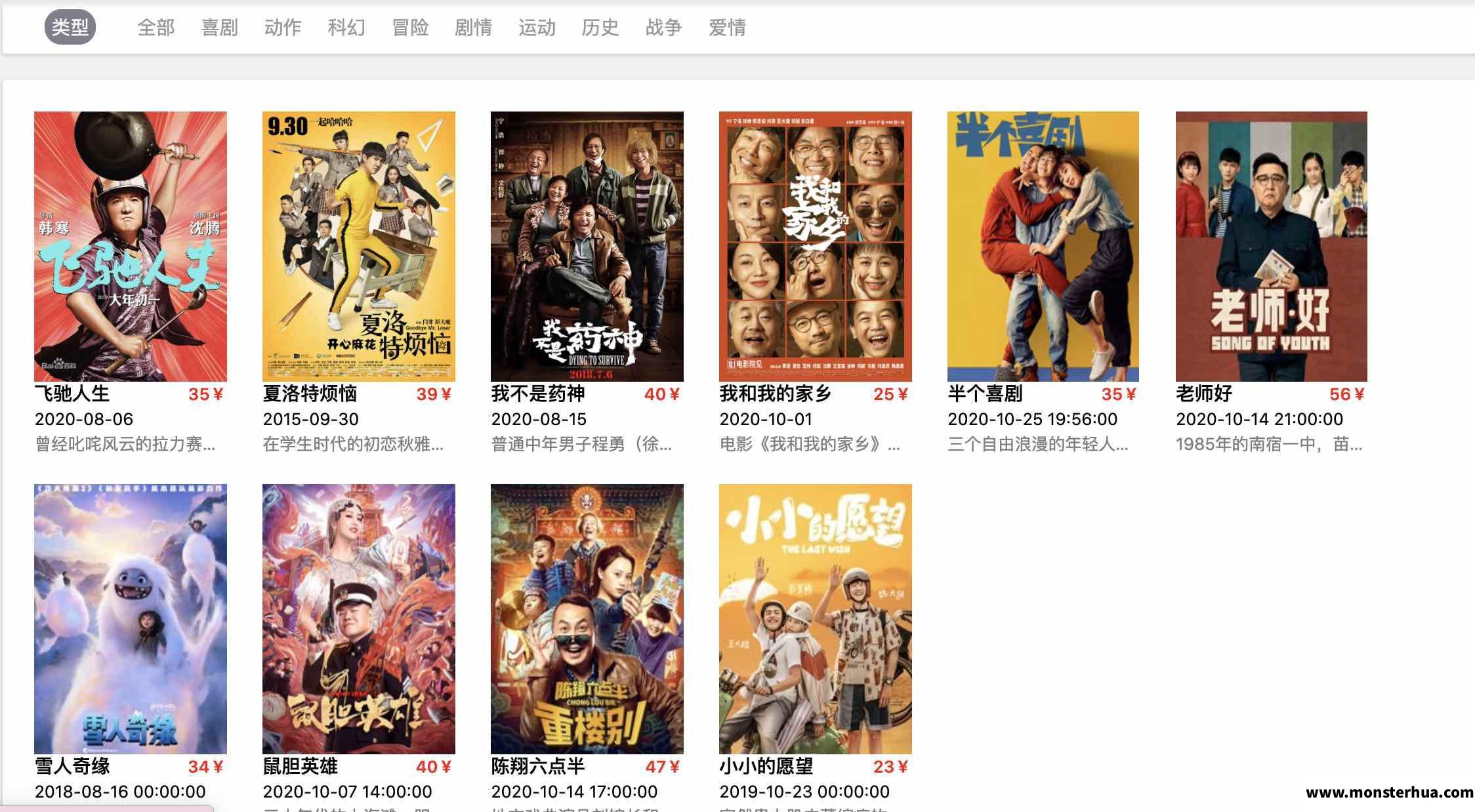Screen dimensions: 1475x812
Task: Open the 半个喜剧 movie
Action: [1043, 247]
